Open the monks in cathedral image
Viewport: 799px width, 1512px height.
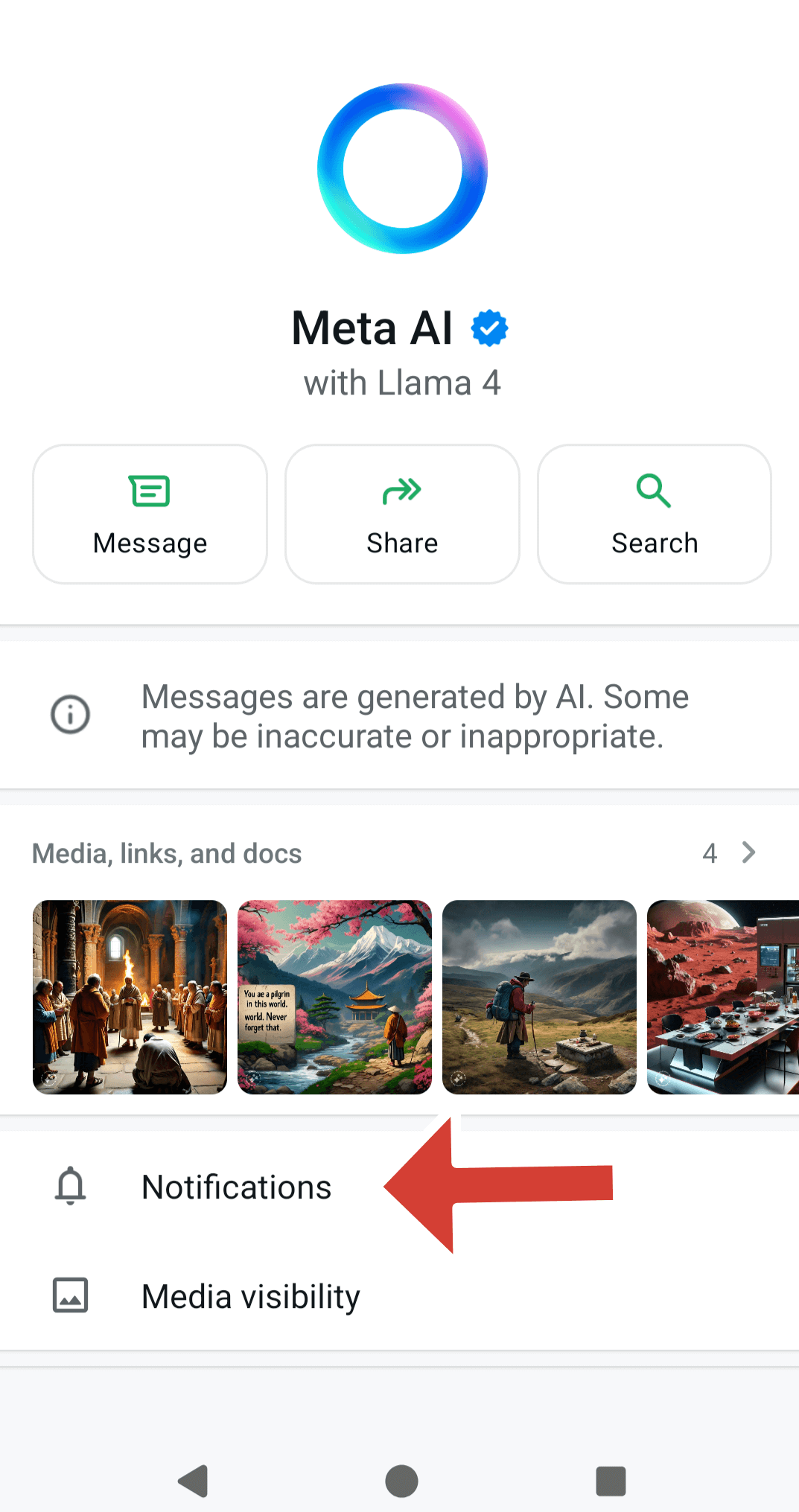click(x=130, y=998)
